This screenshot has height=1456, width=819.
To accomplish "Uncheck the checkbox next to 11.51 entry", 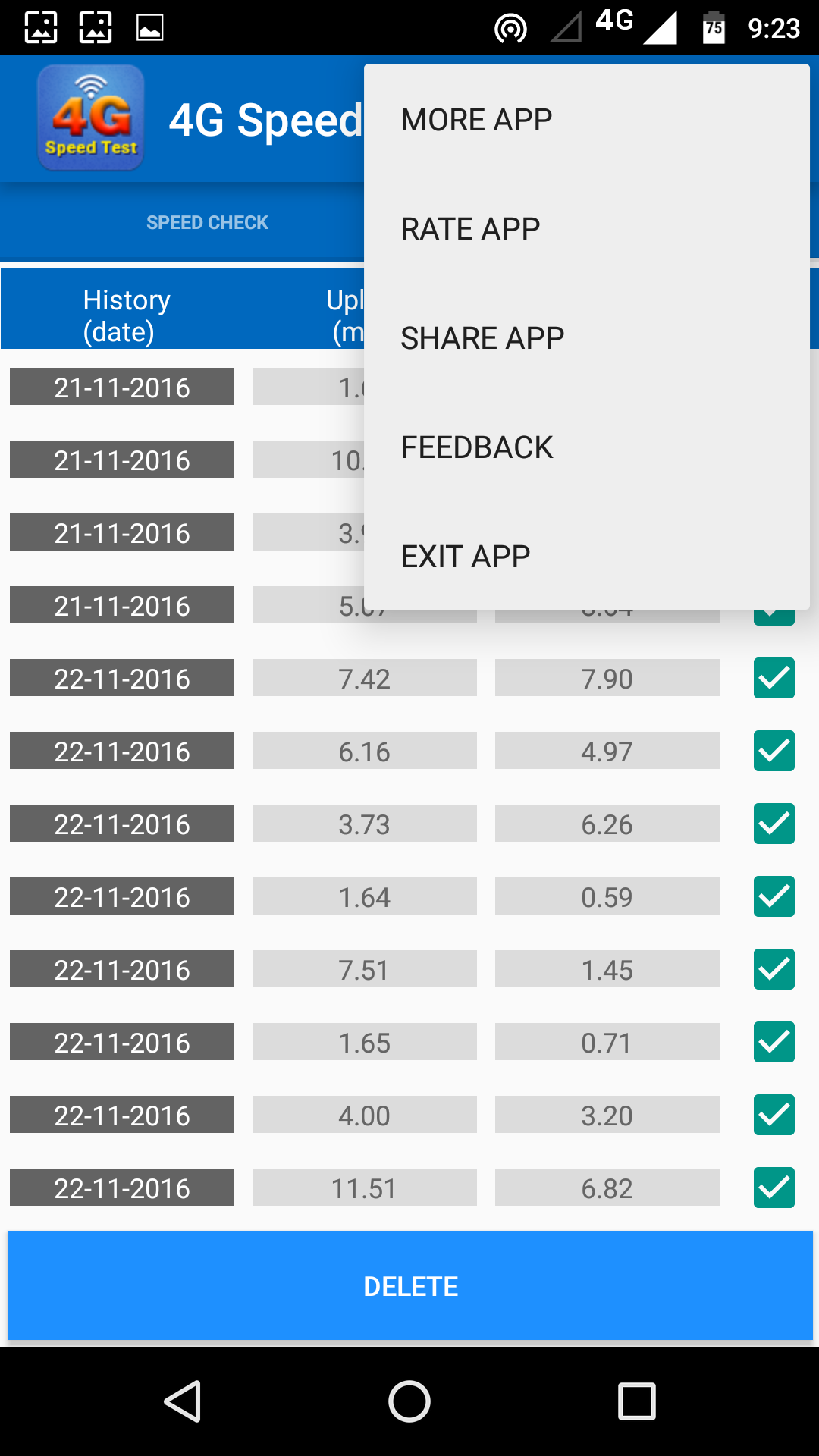I will [x=773, y=1188].
